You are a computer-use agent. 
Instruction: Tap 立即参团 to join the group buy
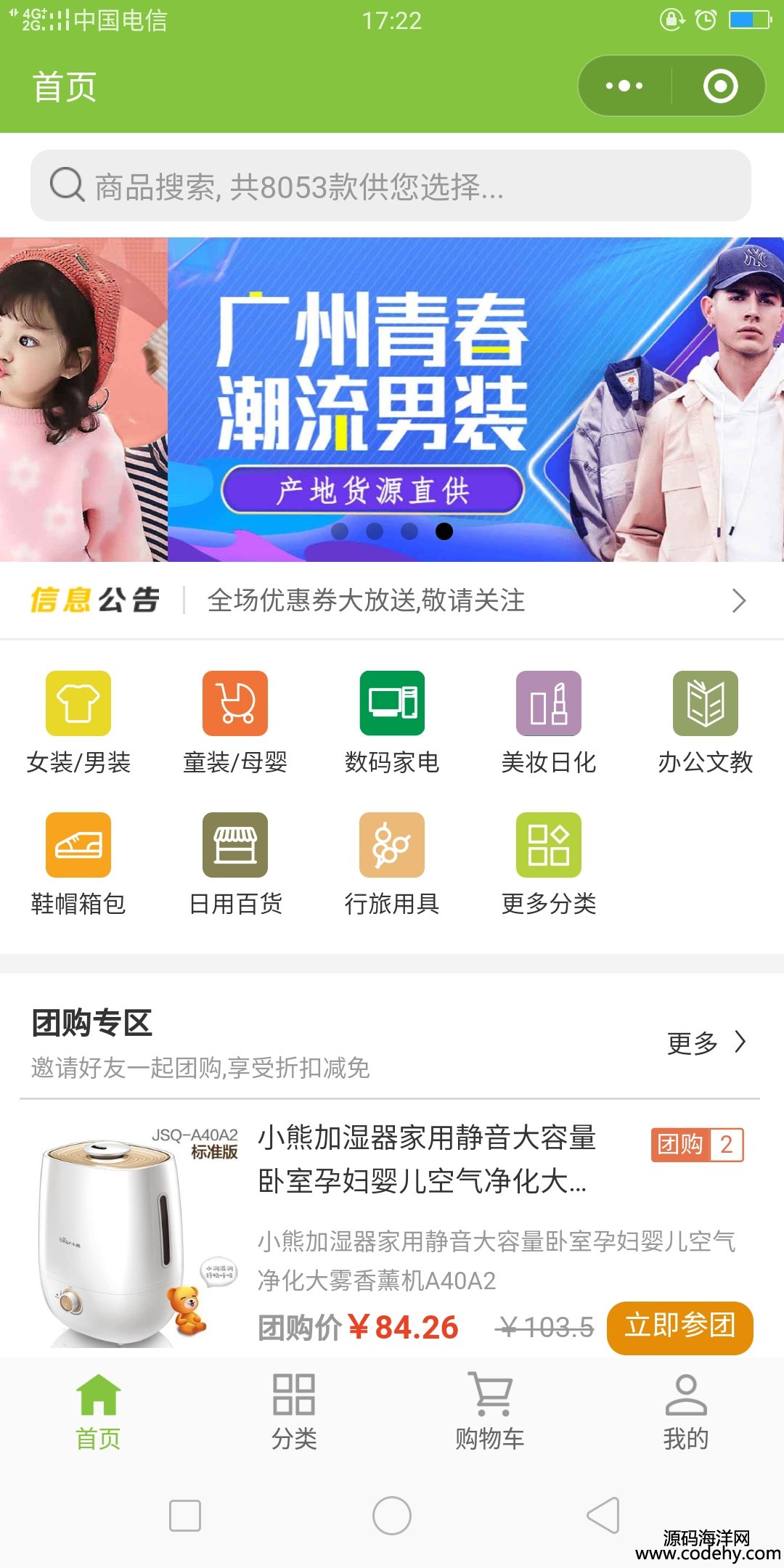coord(679,1327)
